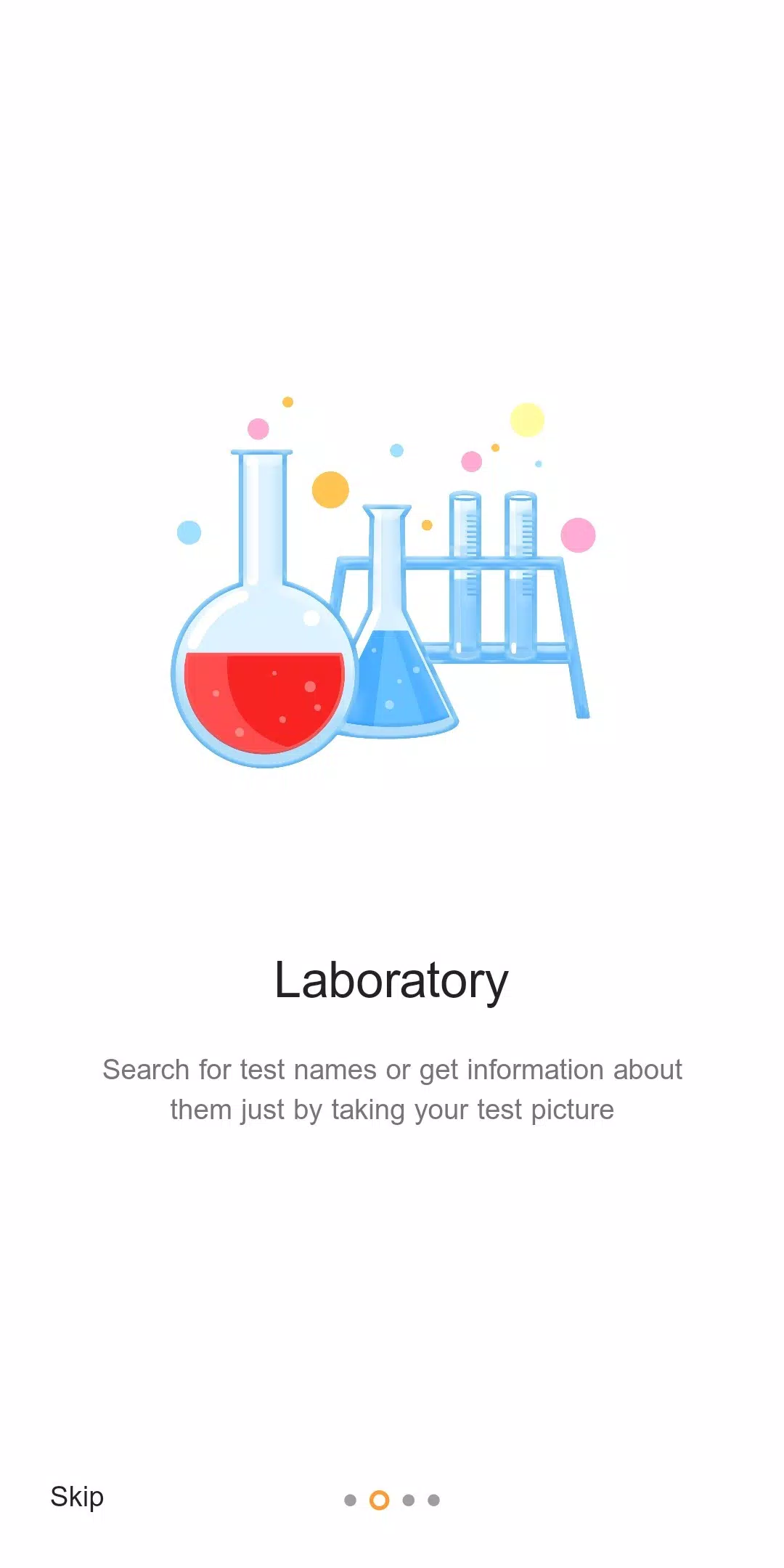Skip the onboarding intro
The image size is (784, 1568).
(77, 1497)
